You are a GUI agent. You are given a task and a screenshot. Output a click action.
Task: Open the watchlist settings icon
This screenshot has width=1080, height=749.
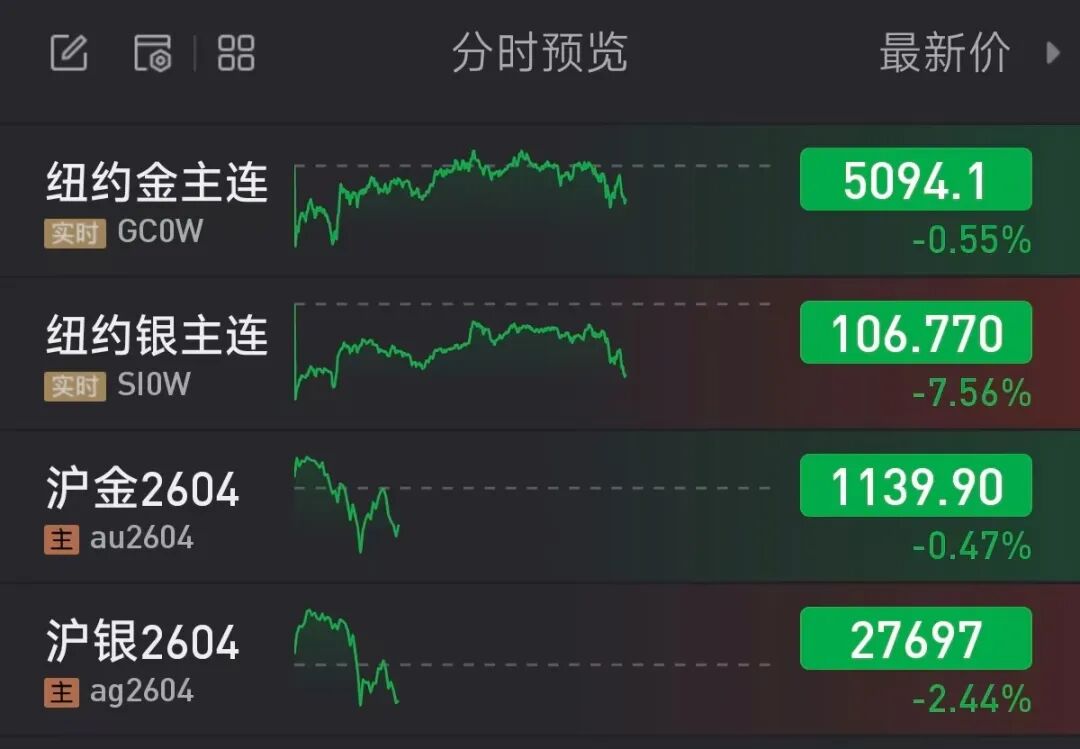[153, 53]
